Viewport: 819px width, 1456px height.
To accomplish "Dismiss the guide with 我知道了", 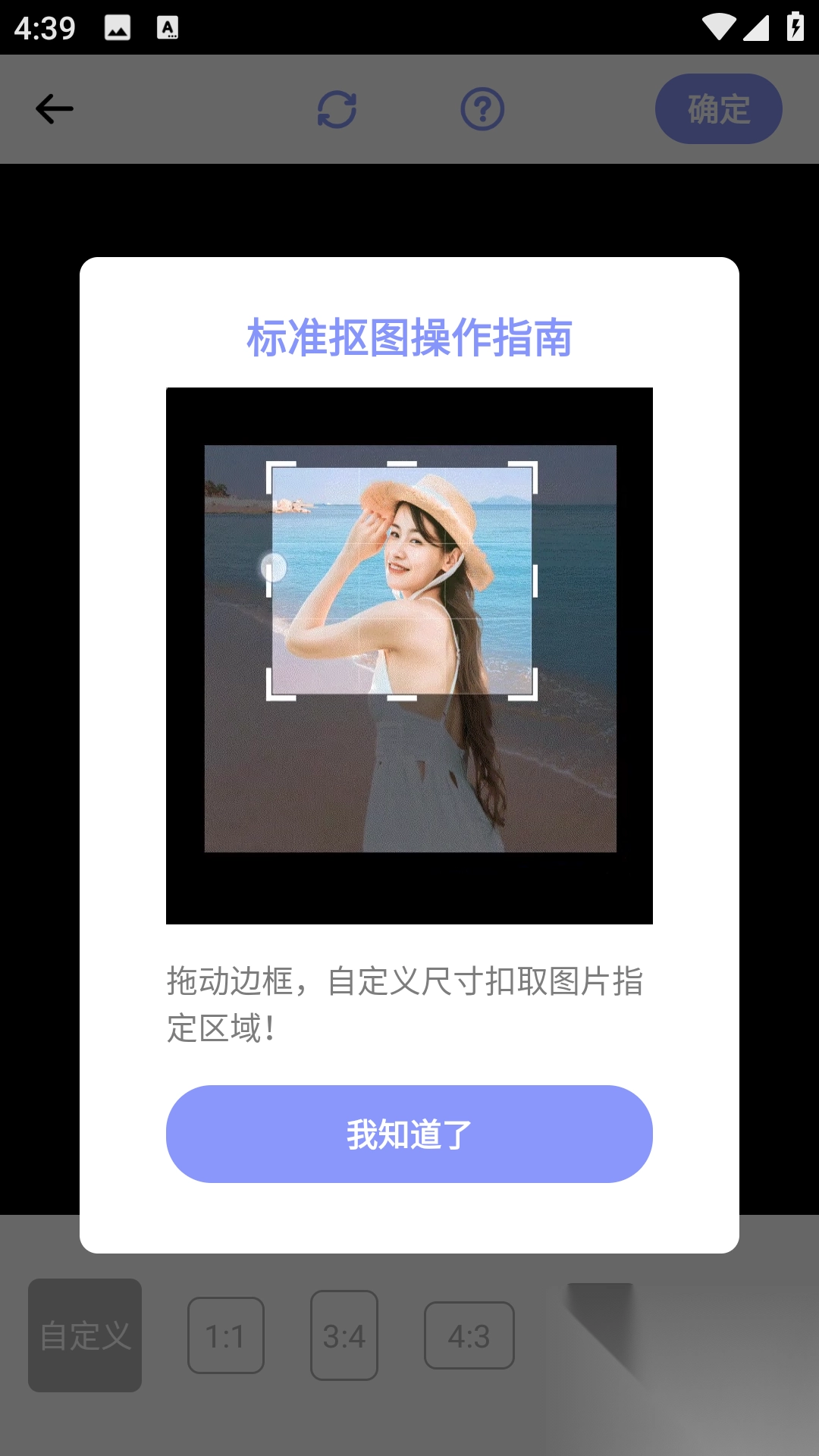I will click(x=409, y=1134).
